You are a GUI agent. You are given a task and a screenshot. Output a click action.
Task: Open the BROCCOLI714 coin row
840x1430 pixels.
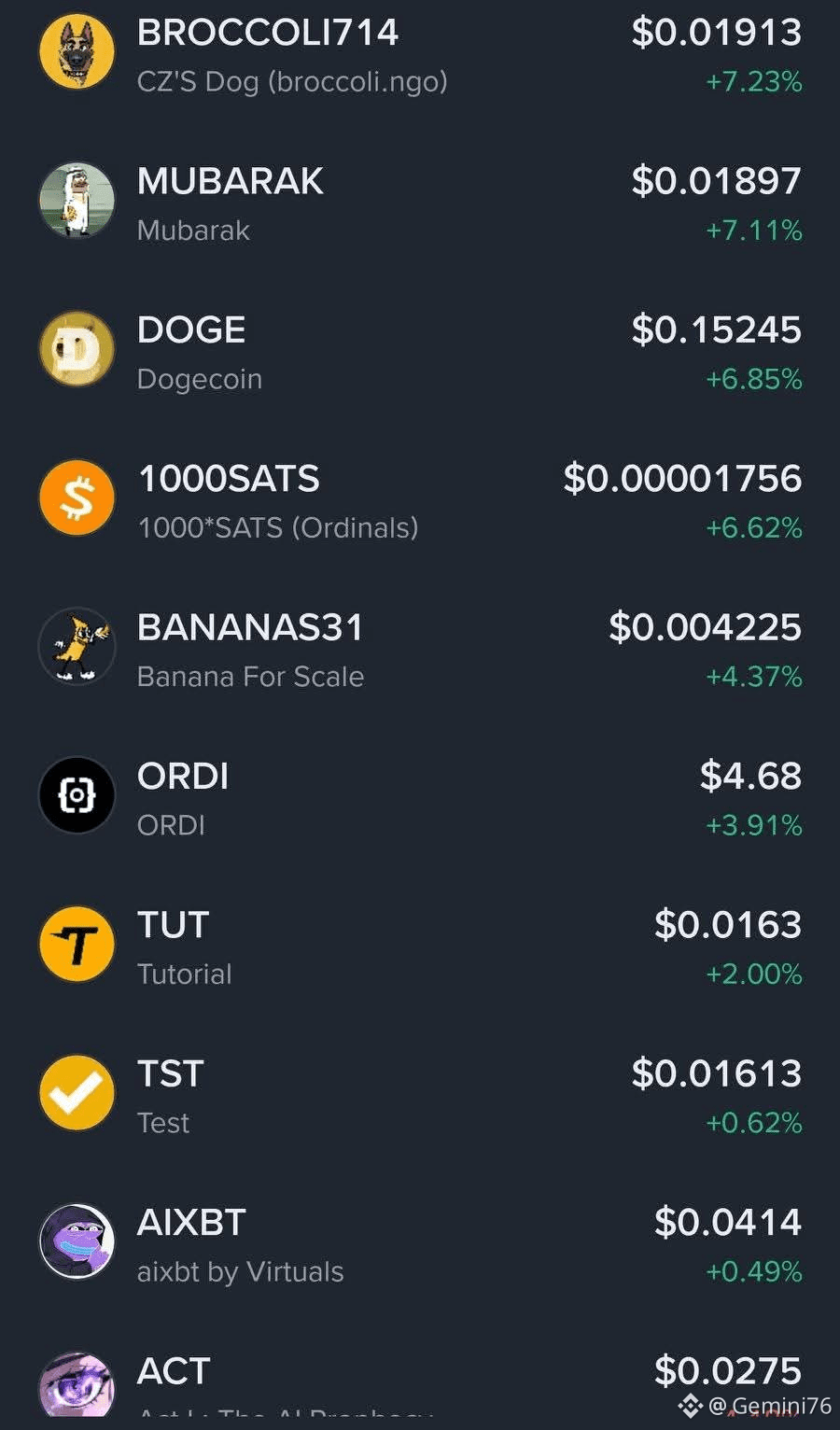pyautogui.click(x=420, y=54)
